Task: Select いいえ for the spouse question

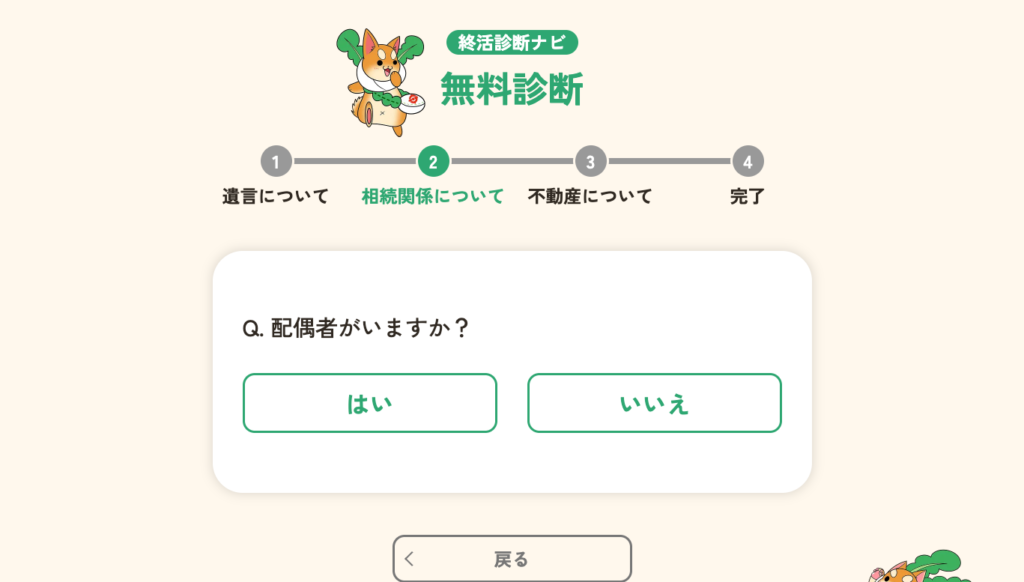Action: pos(654,403)
